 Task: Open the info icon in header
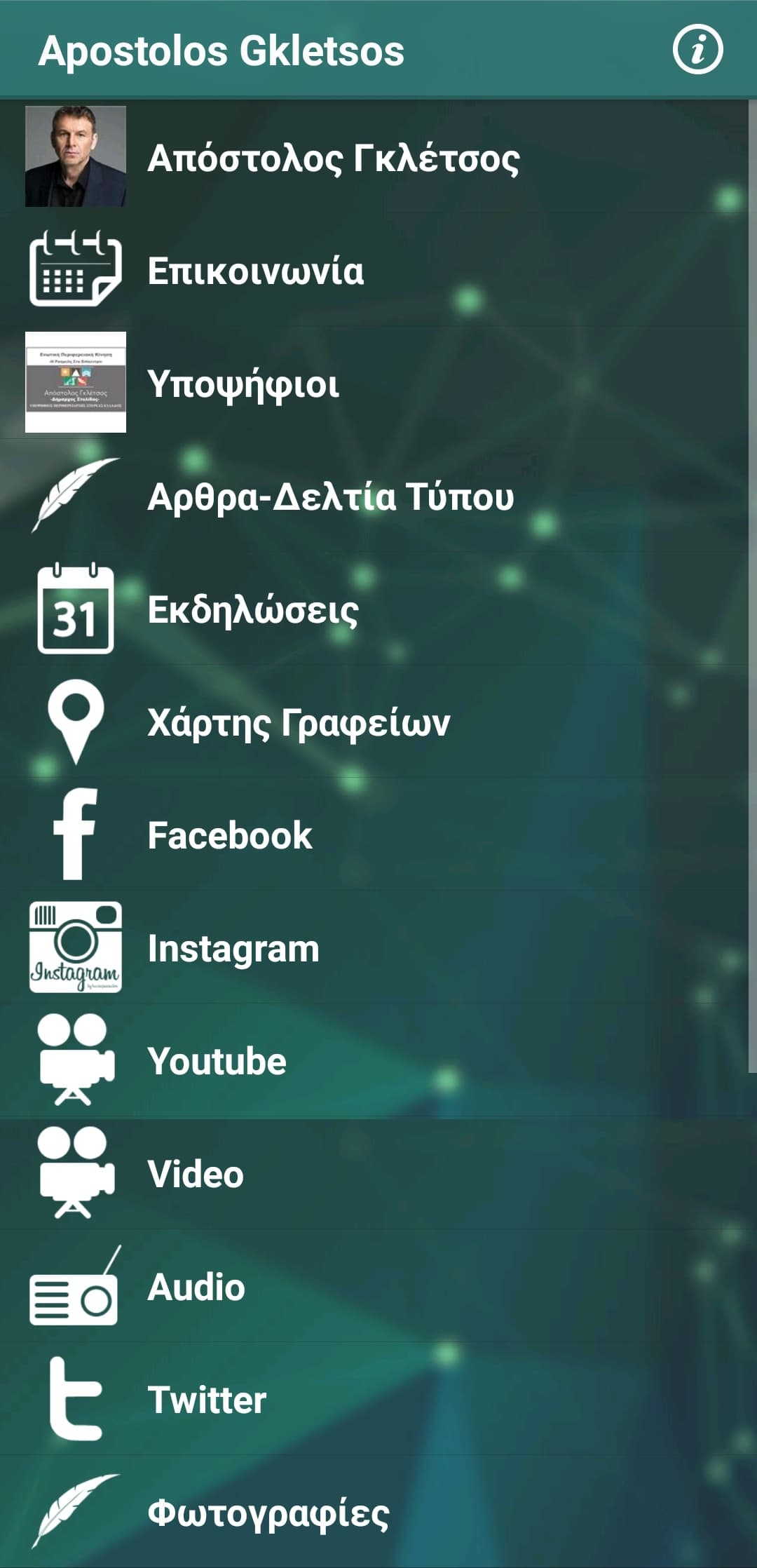tap(697, 50)
